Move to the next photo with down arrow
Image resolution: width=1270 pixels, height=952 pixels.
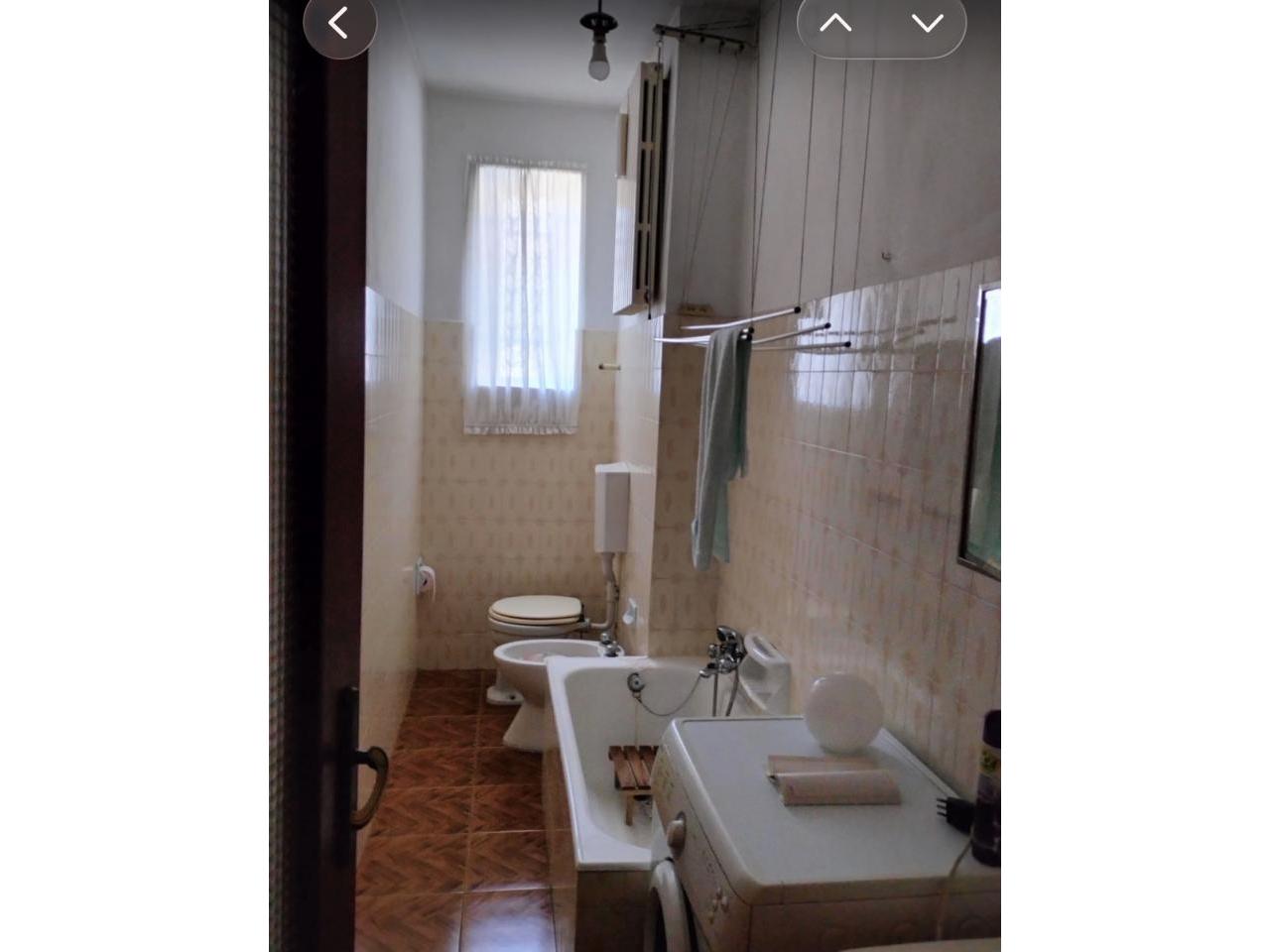tap(927, 23)
